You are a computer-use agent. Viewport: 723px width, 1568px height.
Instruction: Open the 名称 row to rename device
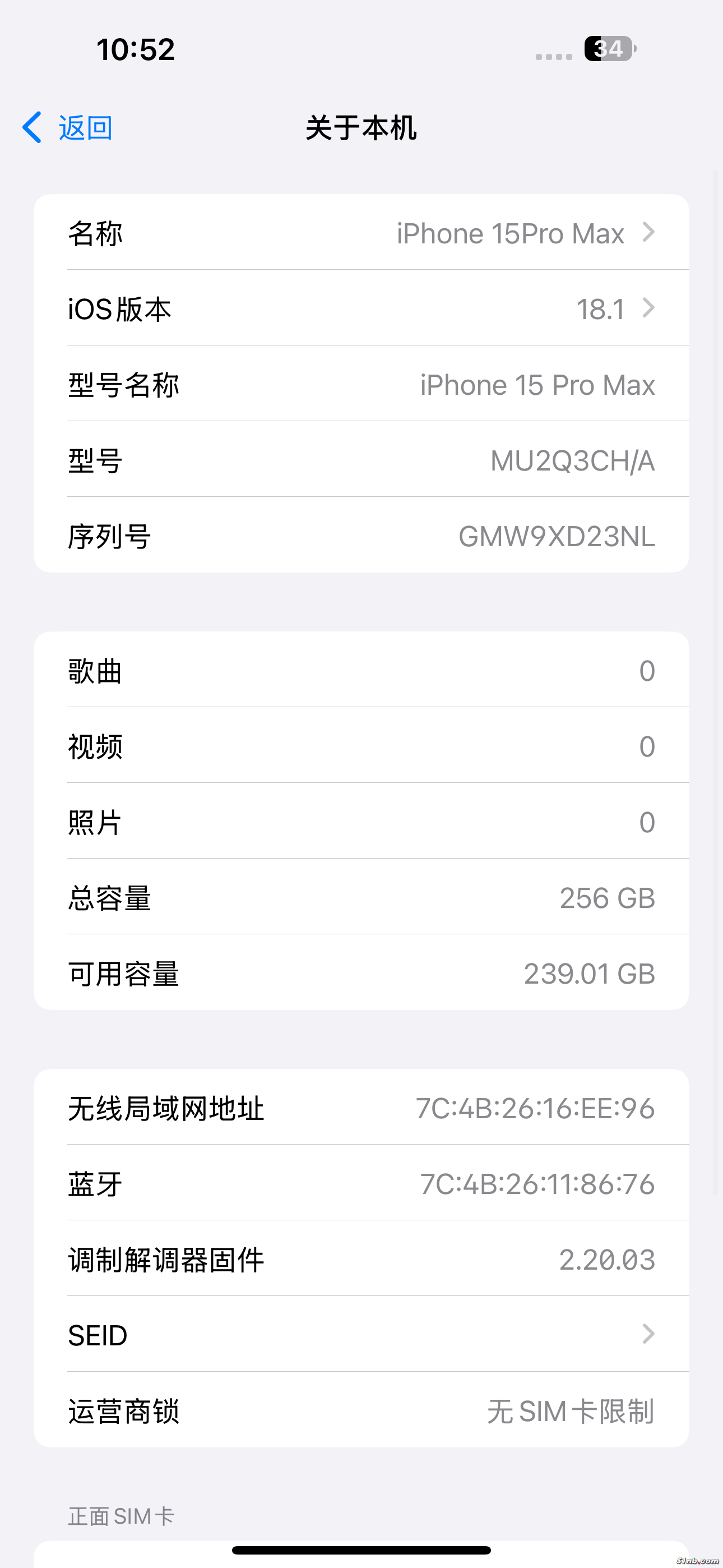[x=361, y=233]
